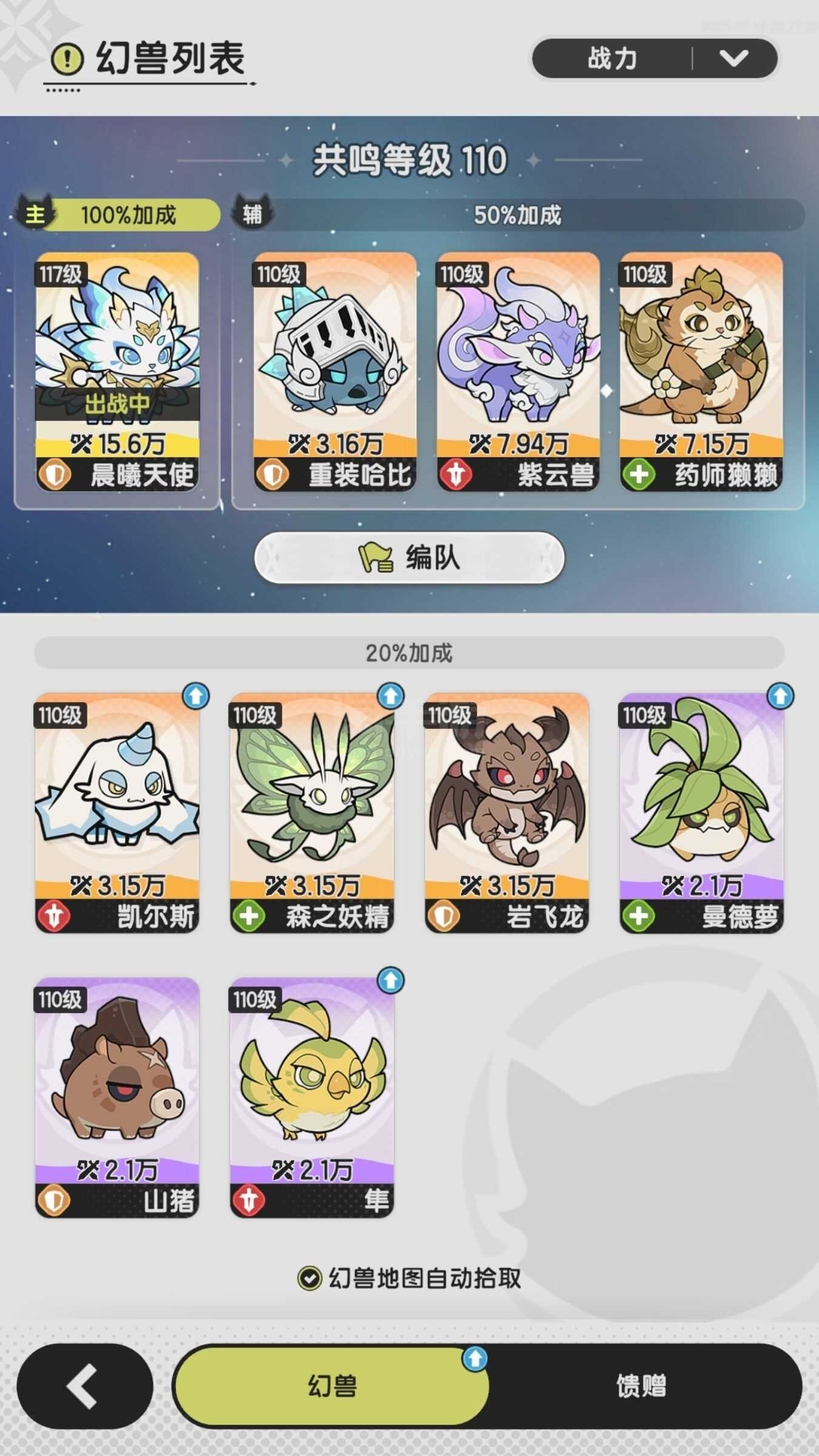
Task: Select the 重装哈比 card
Action: click(335, 371)
